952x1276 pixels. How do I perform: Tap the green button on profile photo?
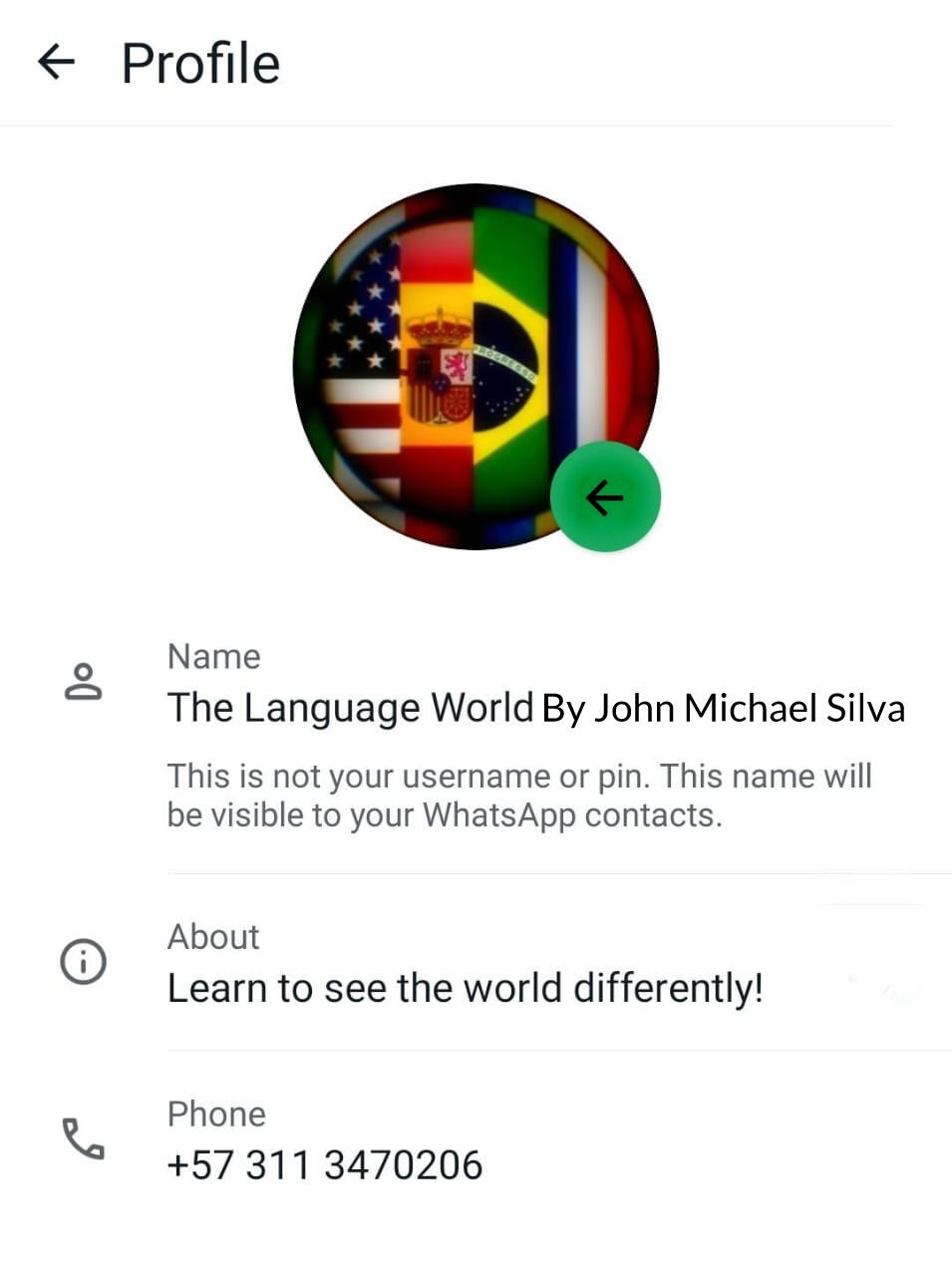(605, 496)
